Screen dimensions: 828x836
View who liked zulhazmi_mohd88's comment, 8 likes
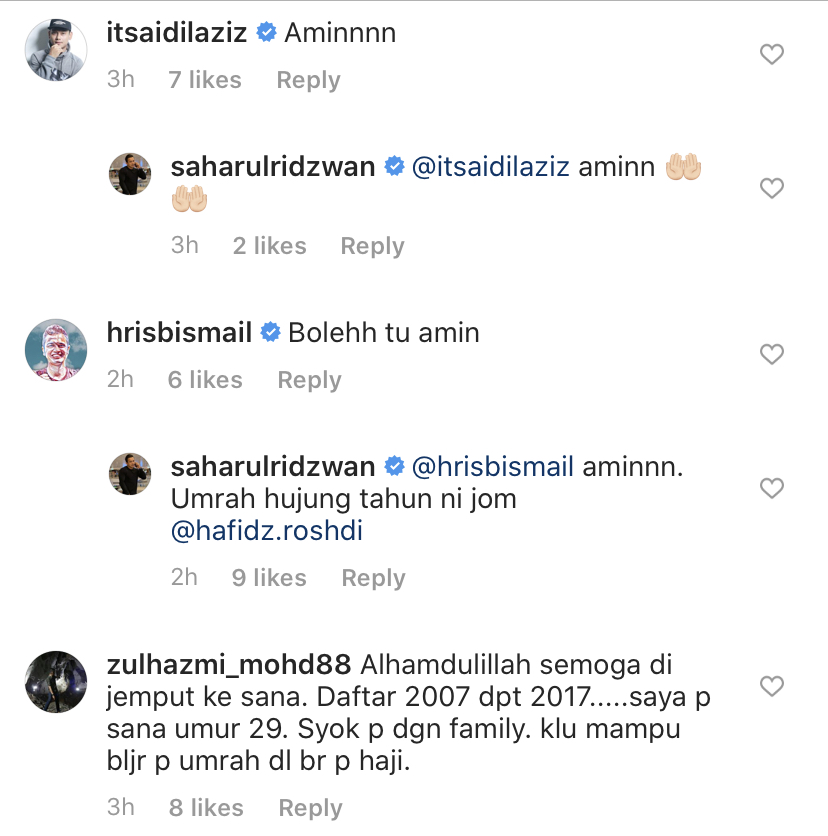(x=205, y=808)
